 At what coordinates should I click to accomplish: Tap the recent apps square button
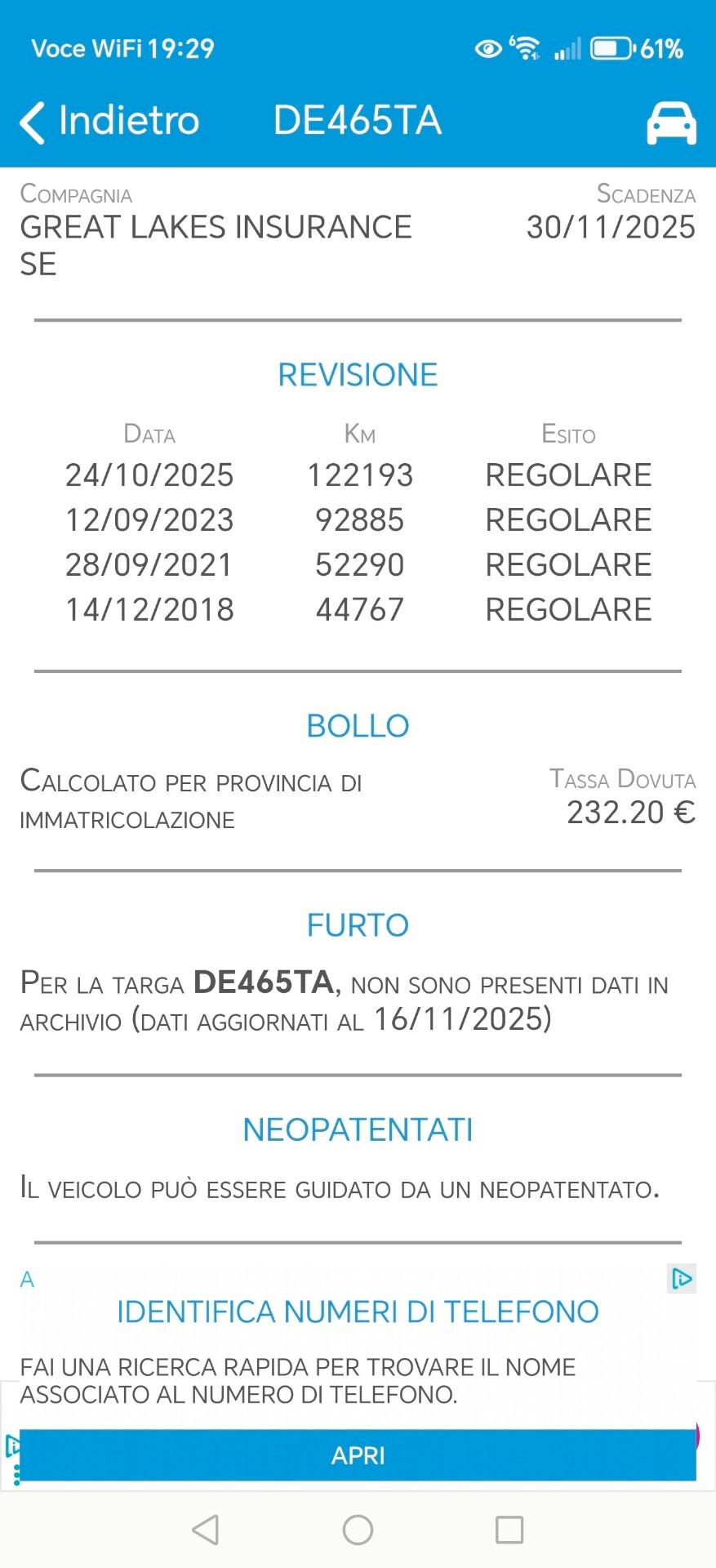(510, 1526)
